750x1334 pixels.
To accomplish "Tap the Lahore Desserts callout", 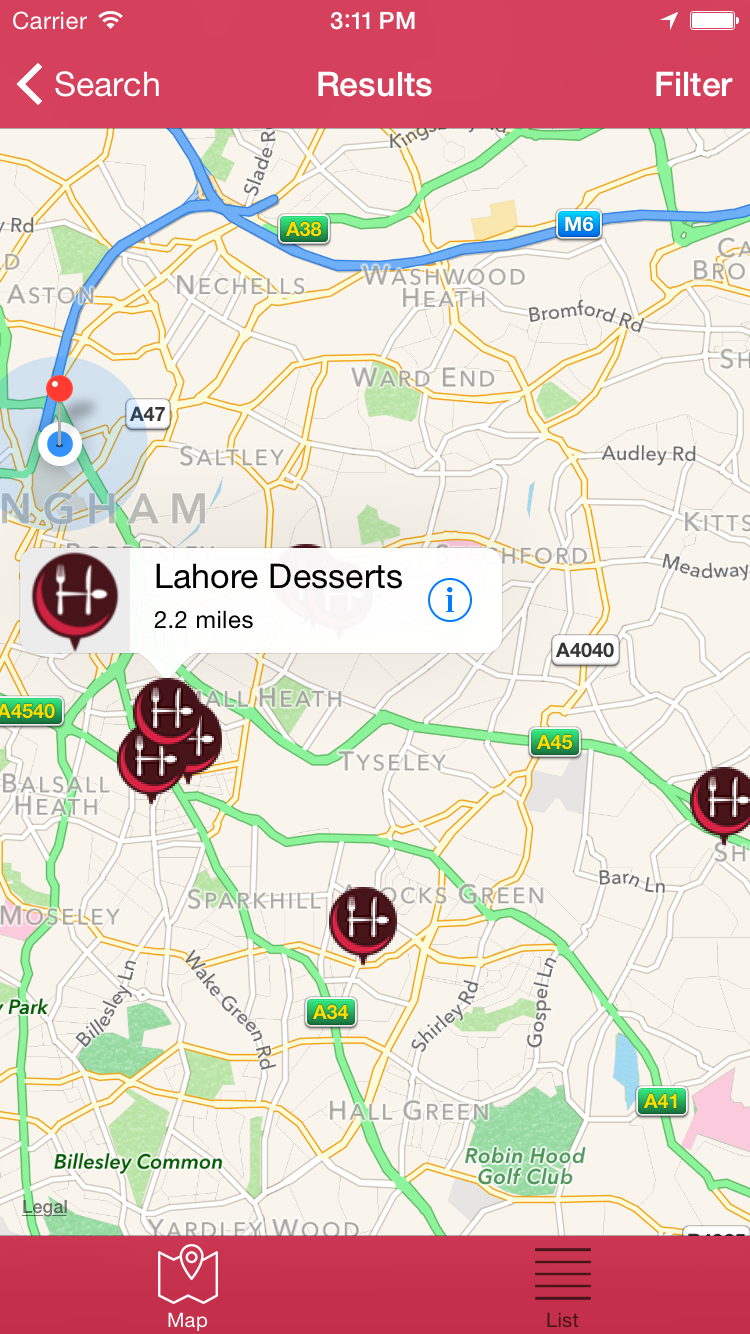I will pyautogui.click(x=261, y=600).
